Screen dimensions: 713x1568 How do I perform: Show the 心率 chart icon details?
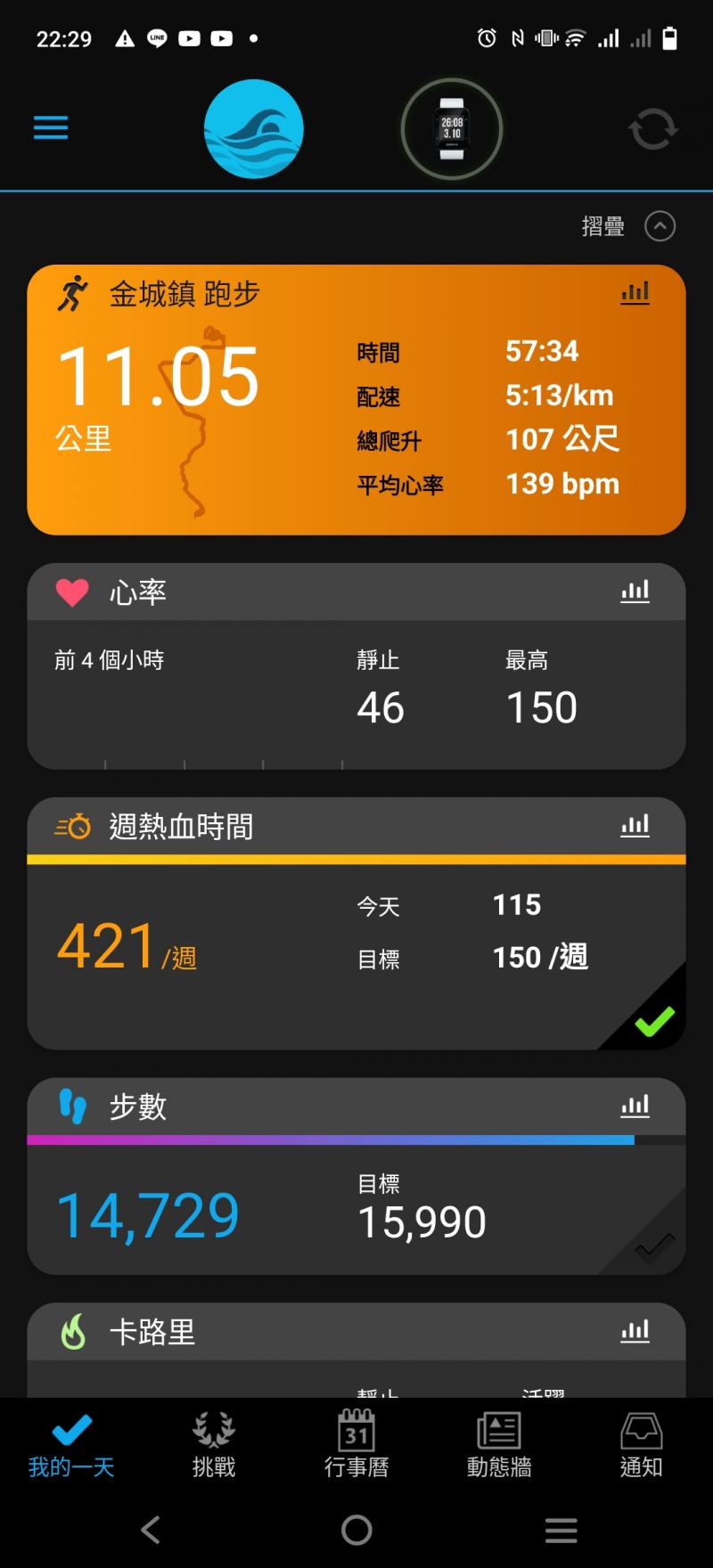(x=635, y=592)
